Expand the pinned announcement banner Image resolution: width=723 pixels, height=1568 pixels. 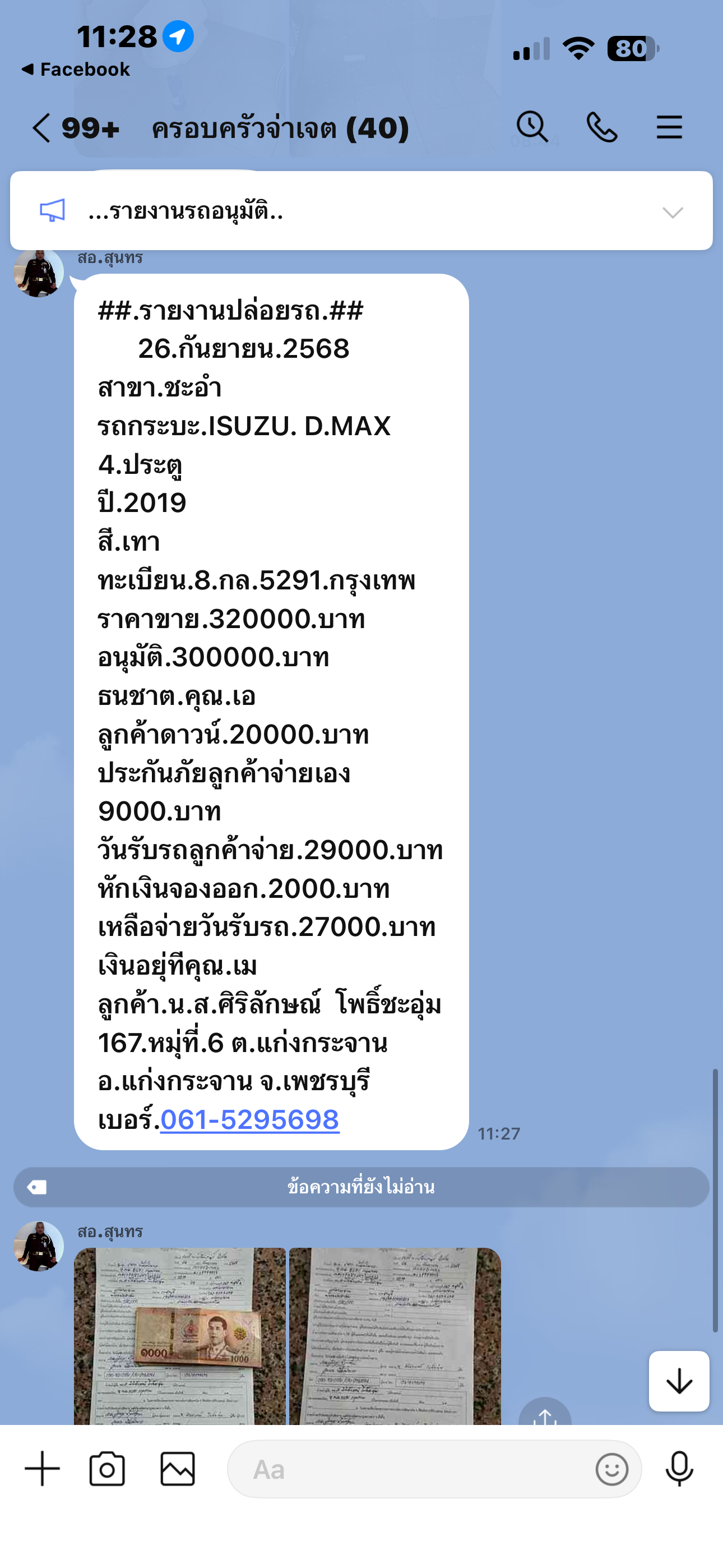tap(673, 213)
